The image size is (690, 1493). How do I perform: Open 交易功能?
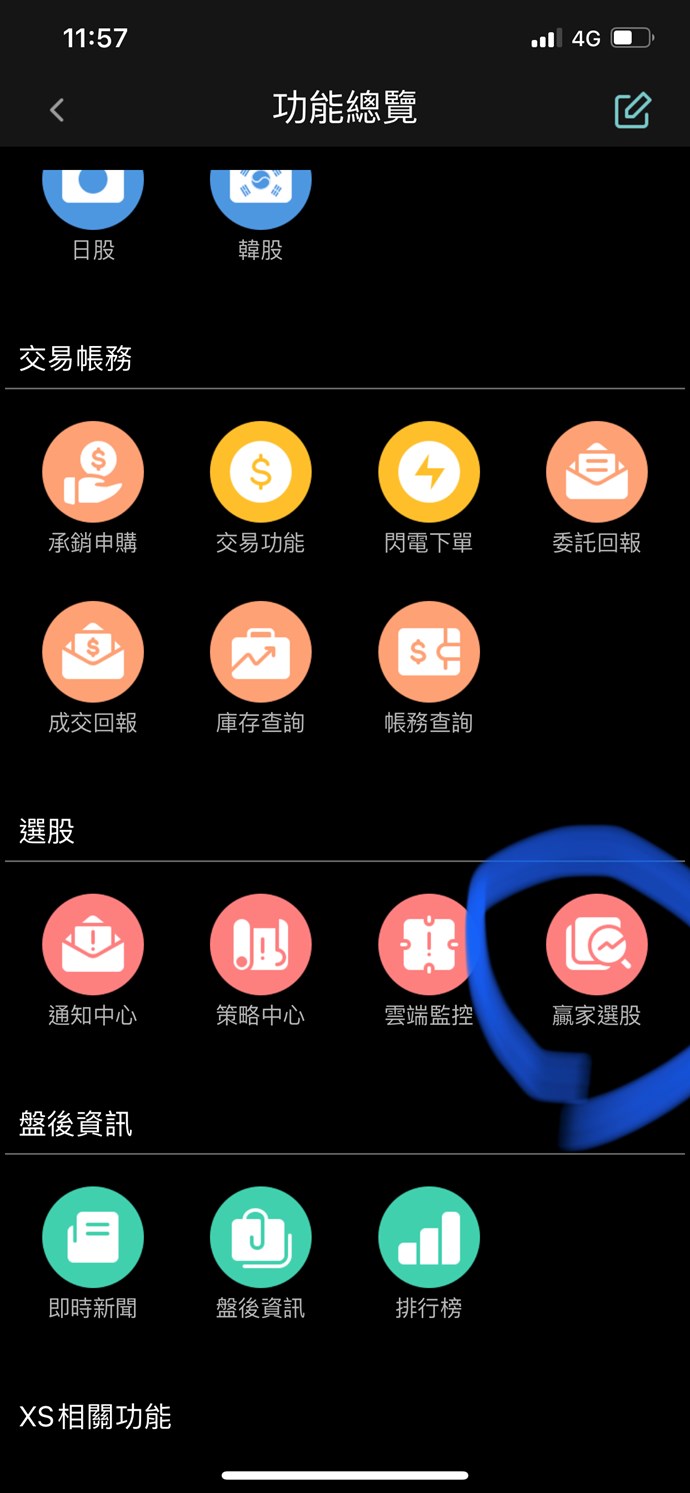click(261, 472)
